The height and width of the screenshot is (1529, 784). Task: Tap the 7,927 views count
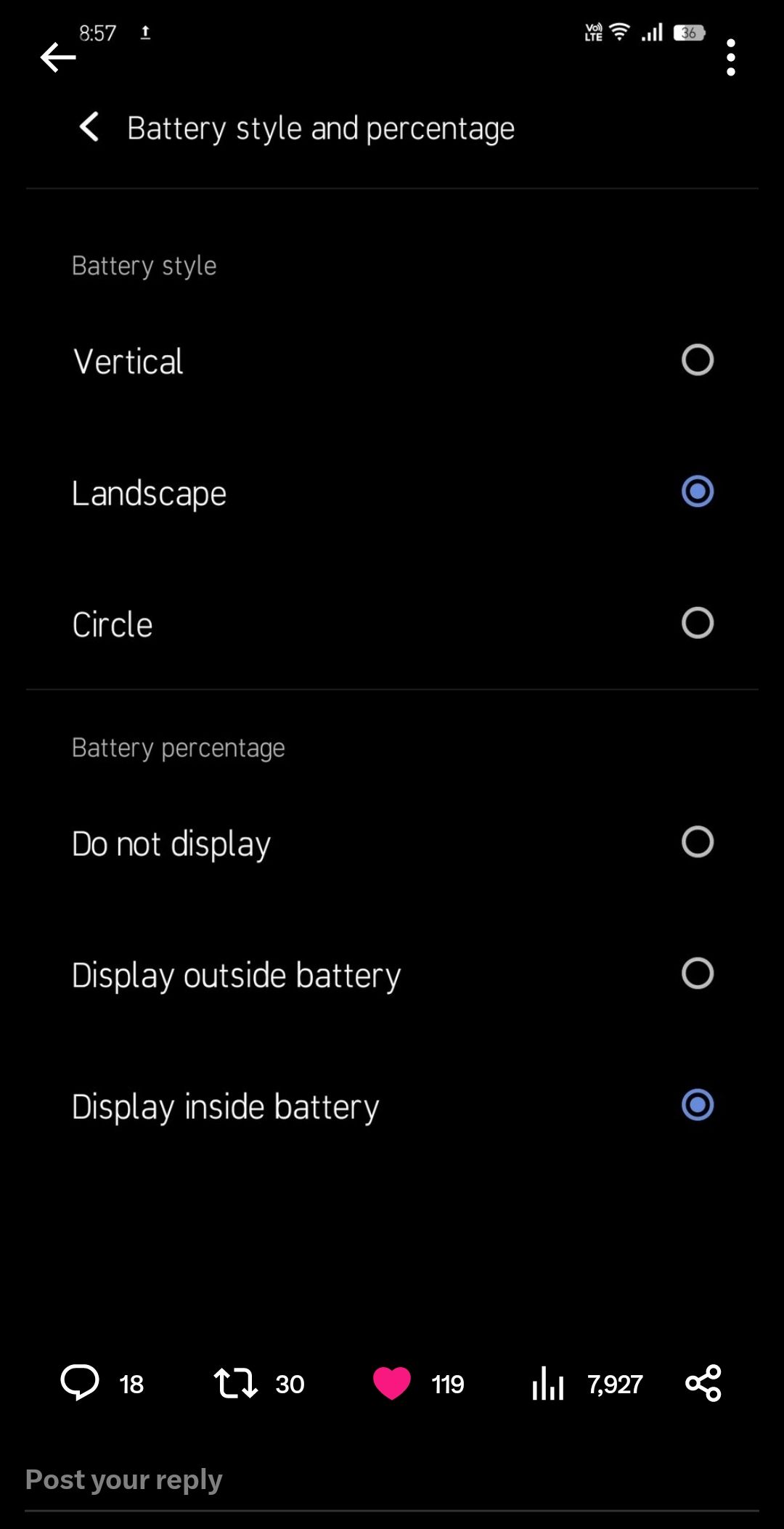(614, 1383)
